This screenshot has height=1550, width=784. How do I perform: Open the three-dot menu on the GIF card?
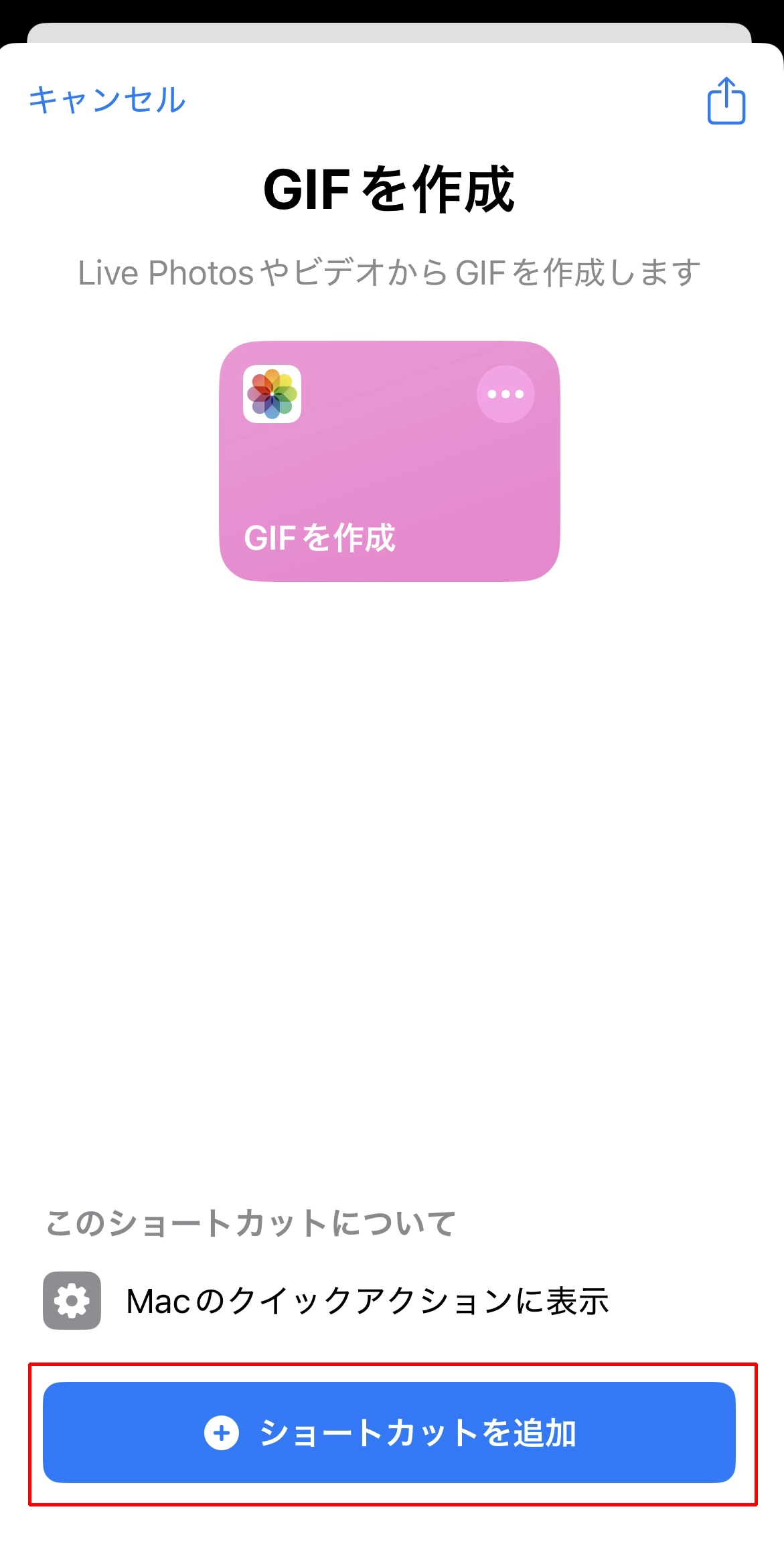coord(505,394)
